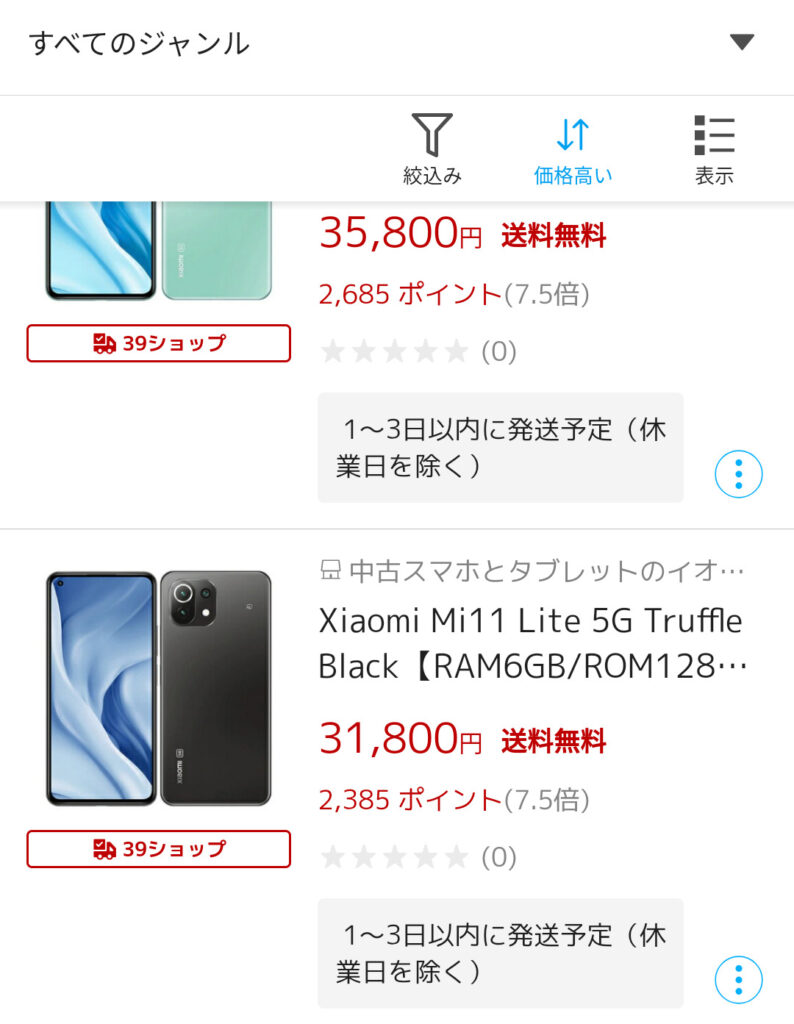Screen dimensions: 794x1024
Task: Expand the すべてのジャンル genre dropdown
Action: (740, 42)
